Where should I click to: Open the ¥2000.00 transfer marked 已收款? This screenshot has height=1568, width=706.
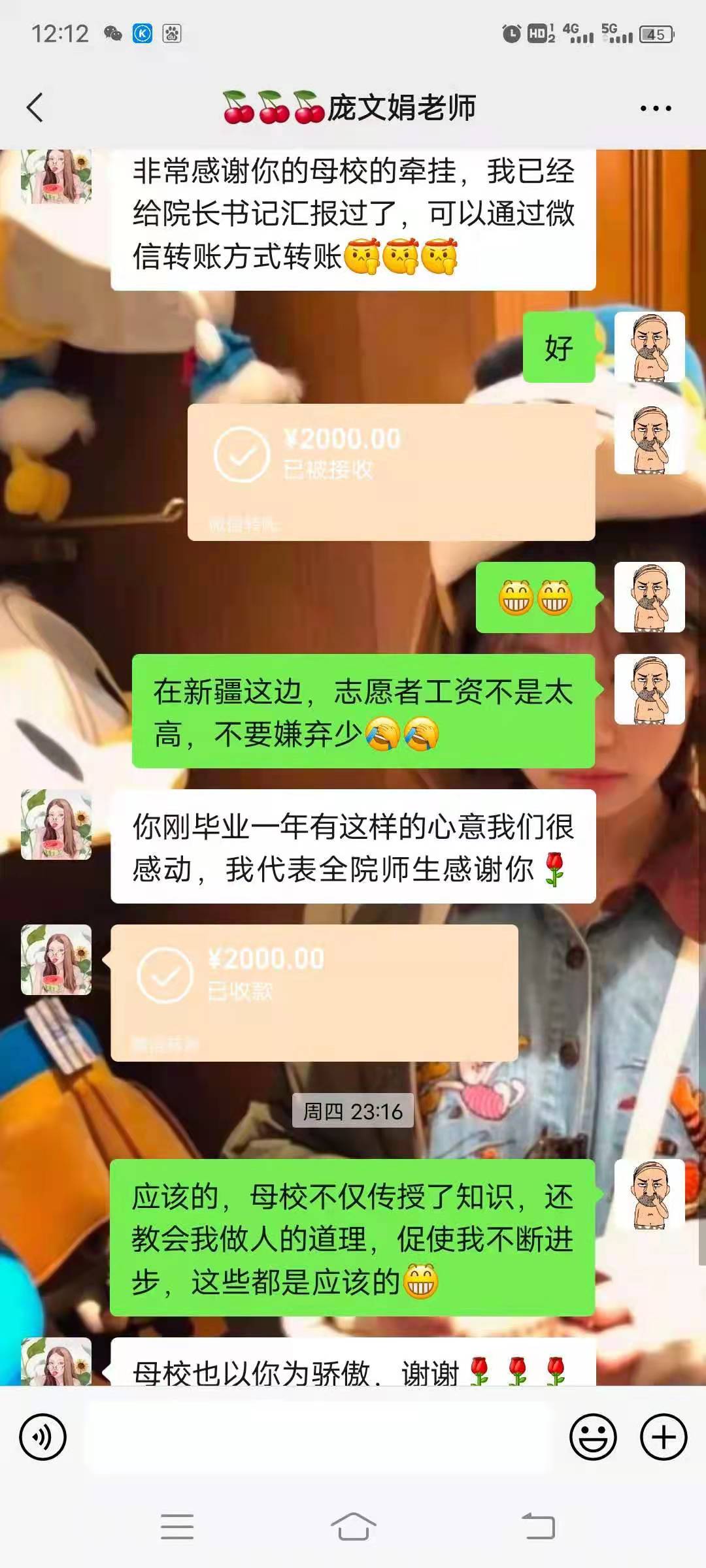(314, 992)
